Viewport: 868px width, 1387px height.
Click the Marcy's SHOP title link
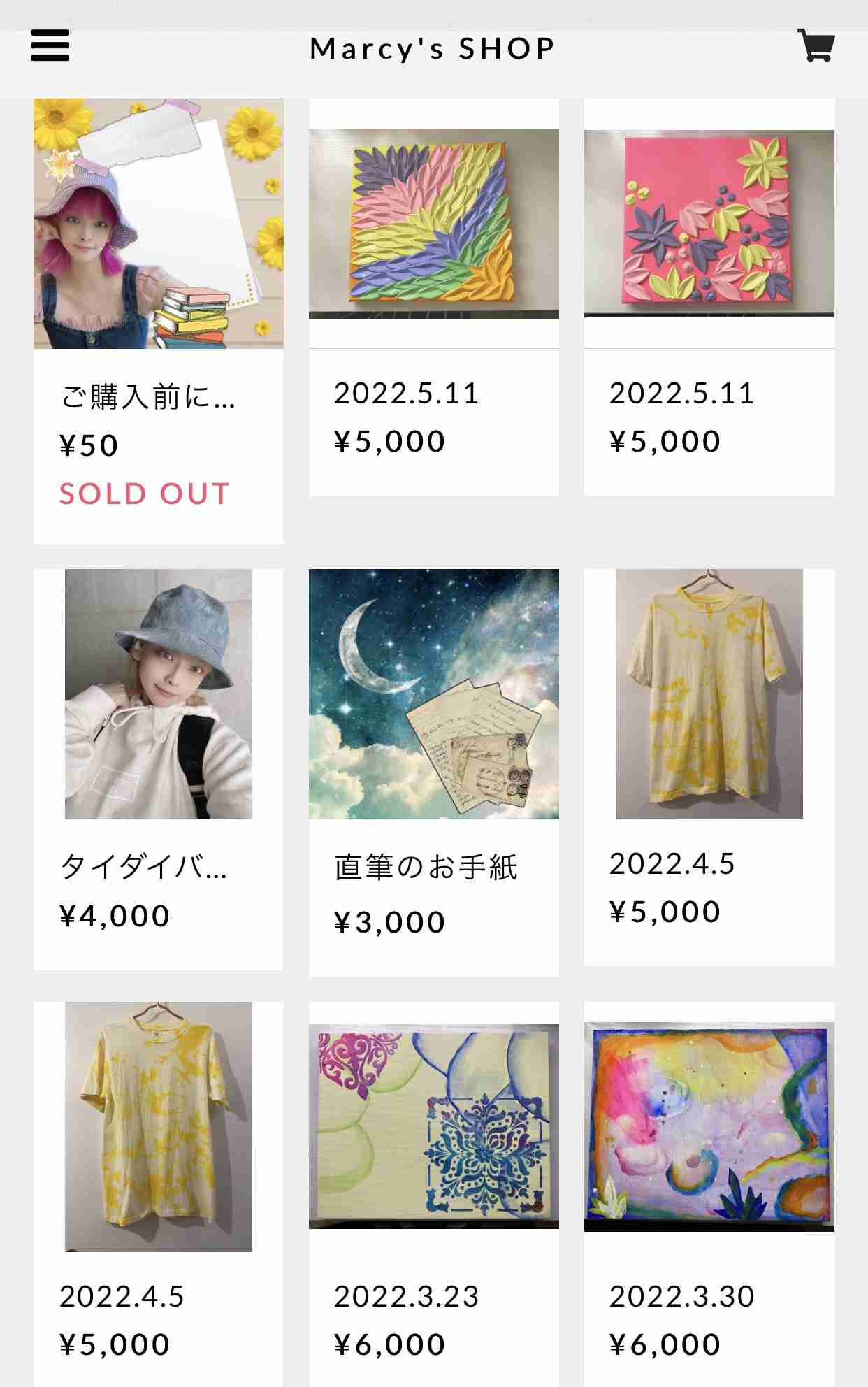pos(433,46)
